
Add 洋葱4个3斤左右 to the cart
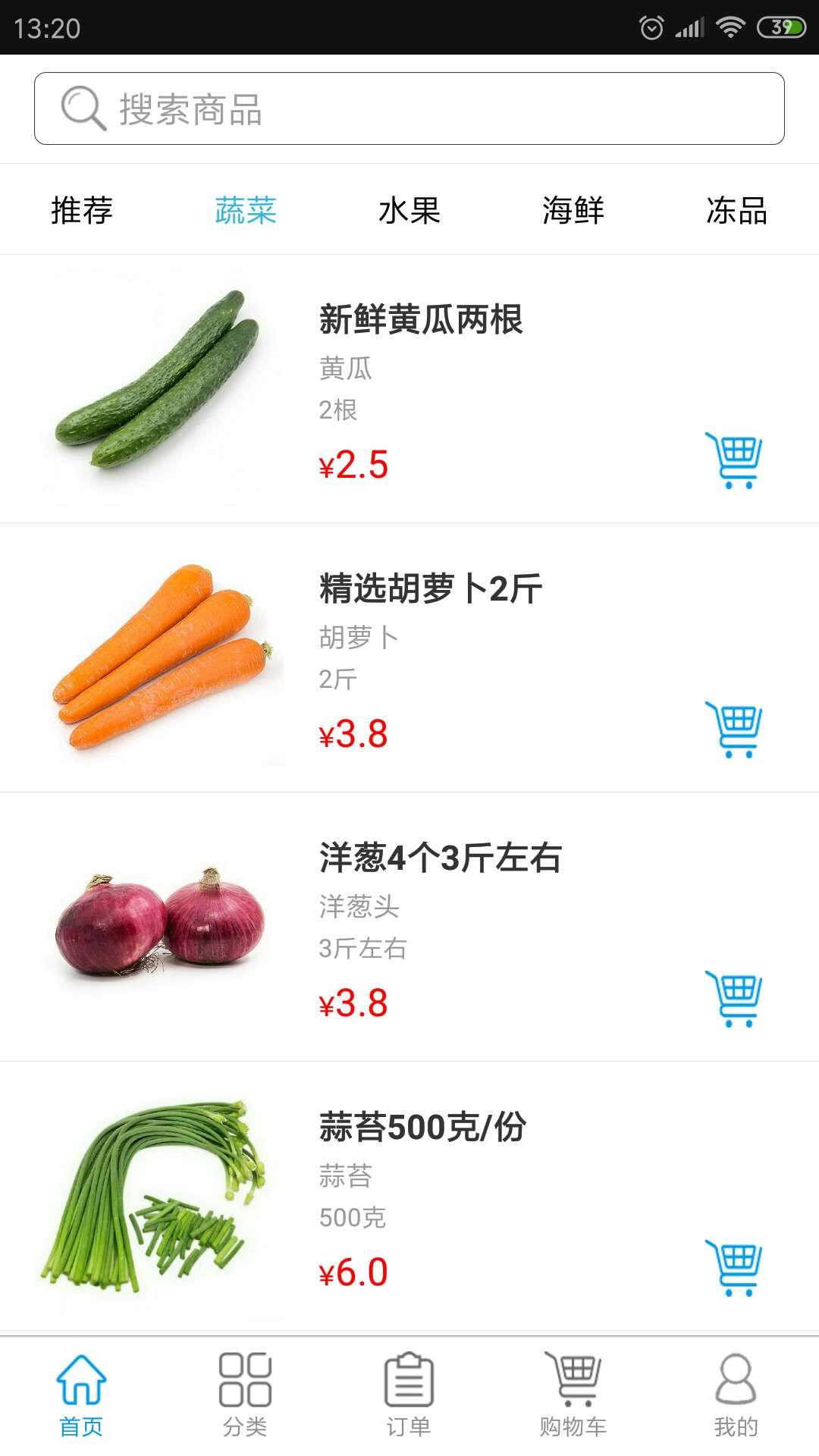733,999
